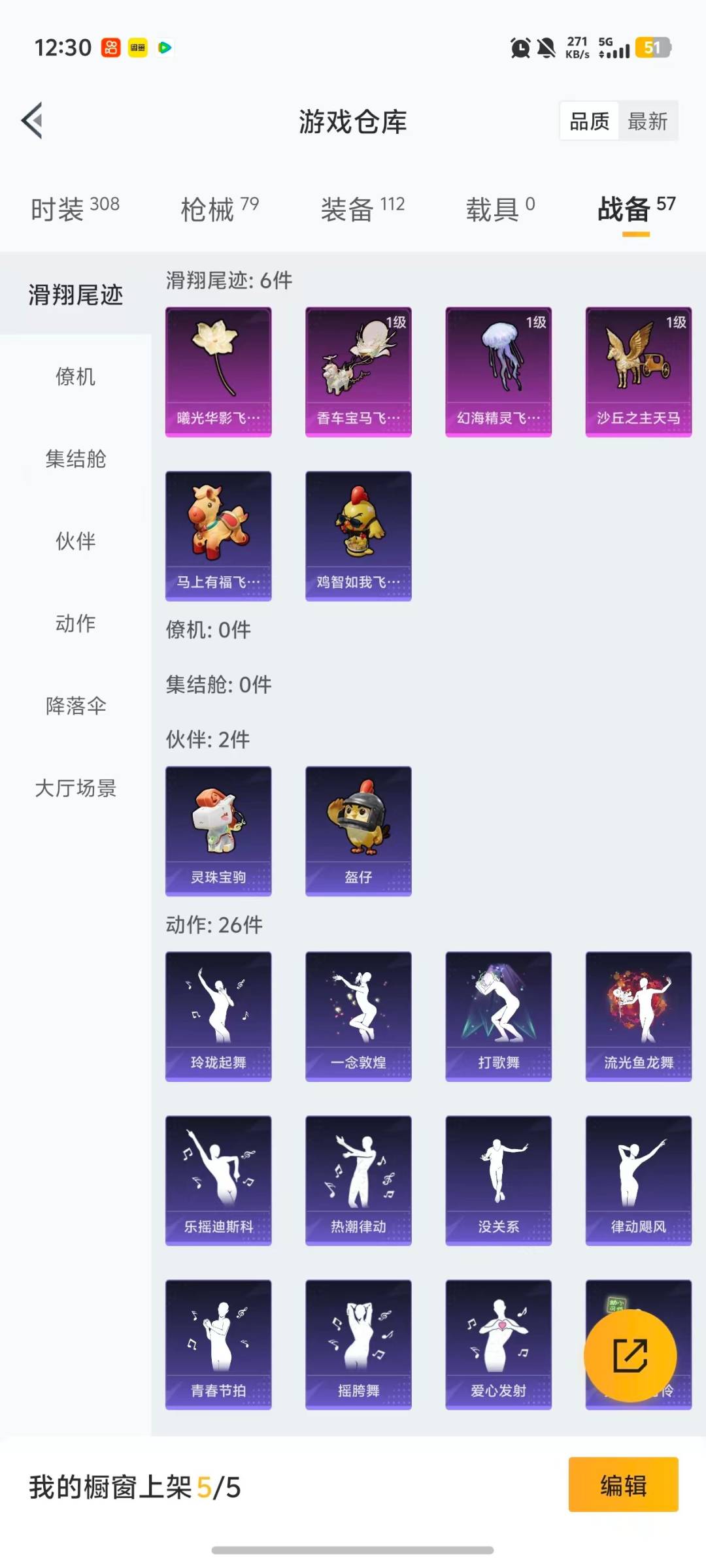The height and width of the screenshot is (1568, 706).
Task: Jump to 动作 category in sidebar
Action: [75, 623]
